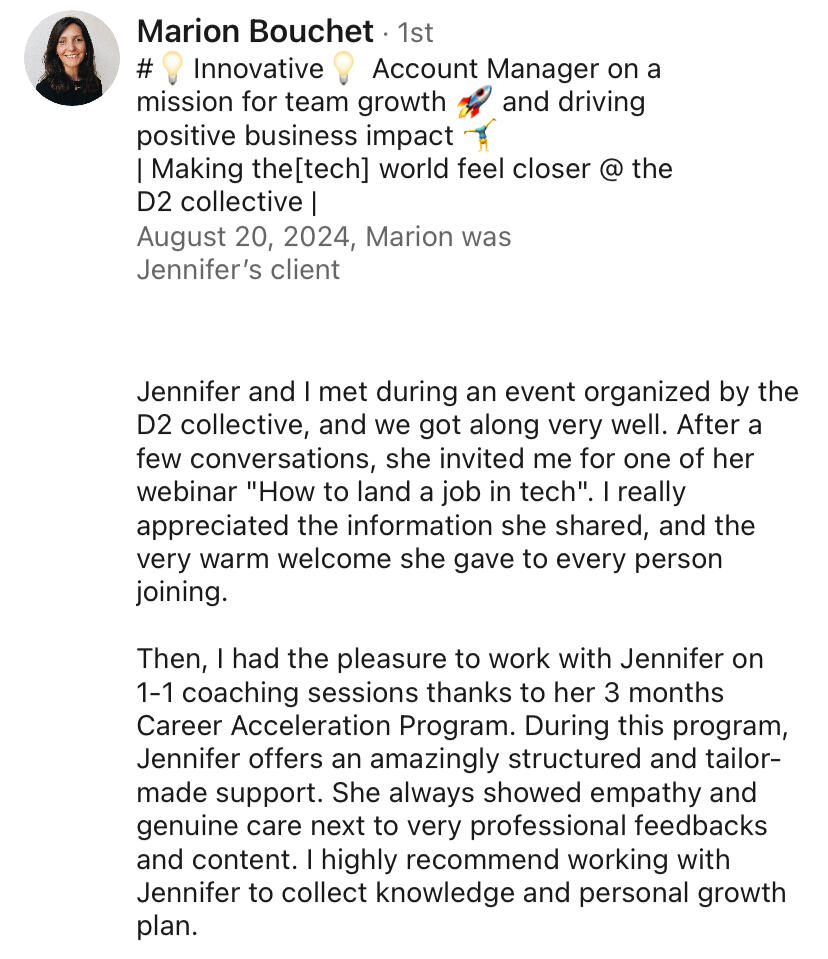Tap the name Marion Bouchet
828x959 pixels.
pos(254,32)
